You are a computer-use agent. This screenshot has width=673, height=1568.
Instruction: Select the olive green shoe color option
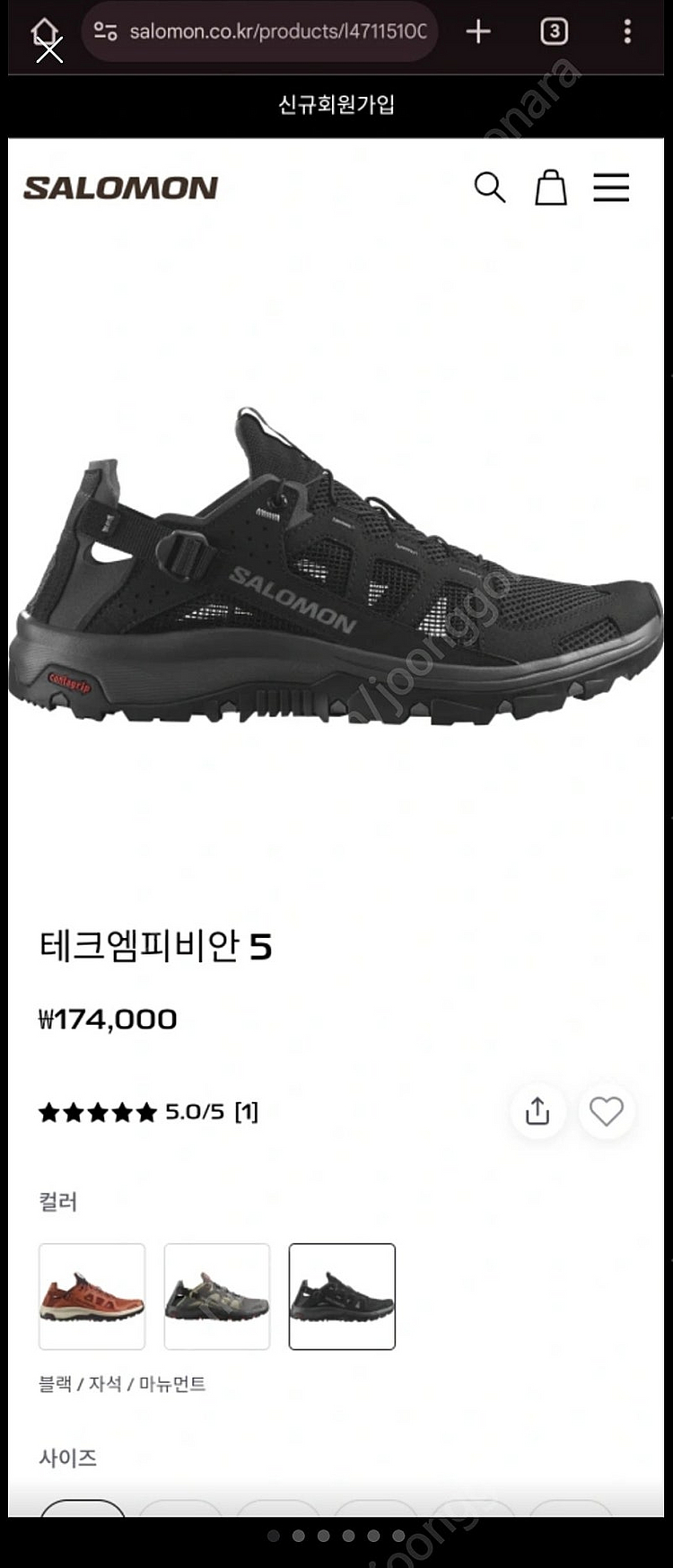216,1295
